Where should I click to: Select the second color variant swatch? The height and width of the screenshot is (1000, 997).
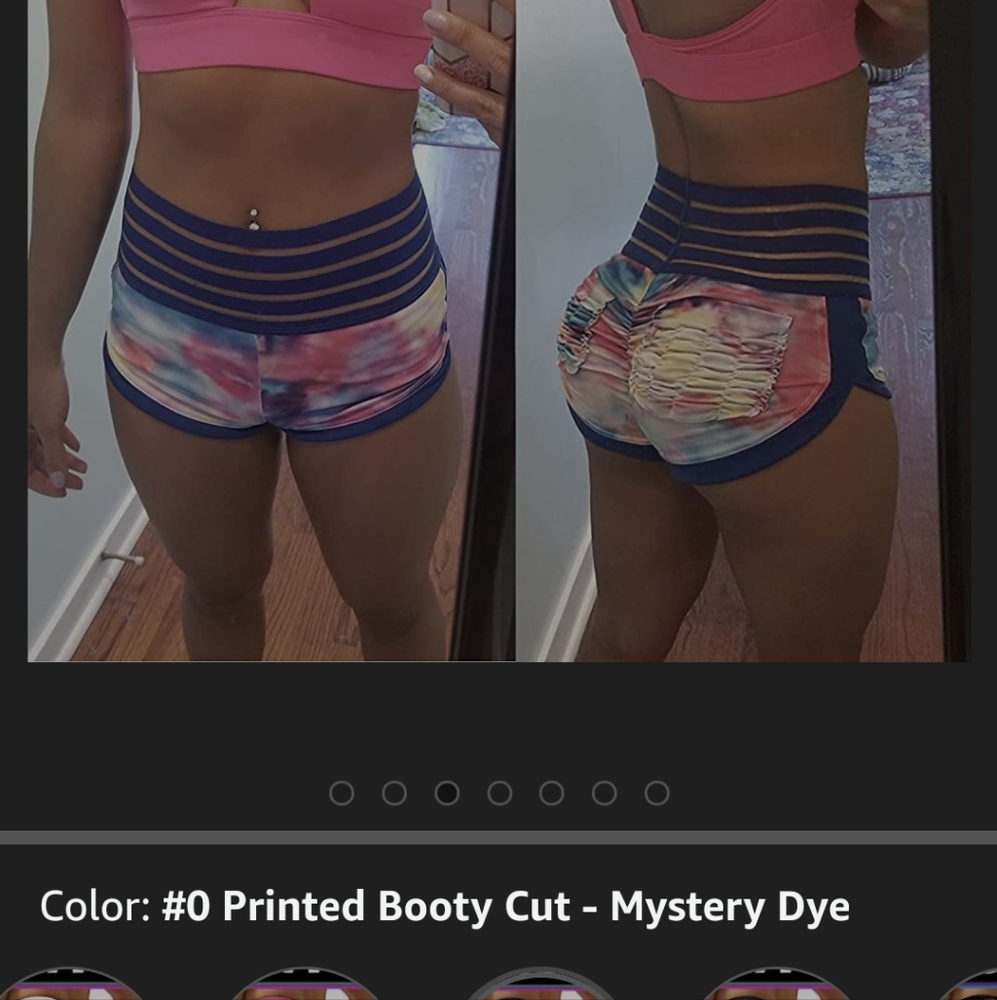305,990
